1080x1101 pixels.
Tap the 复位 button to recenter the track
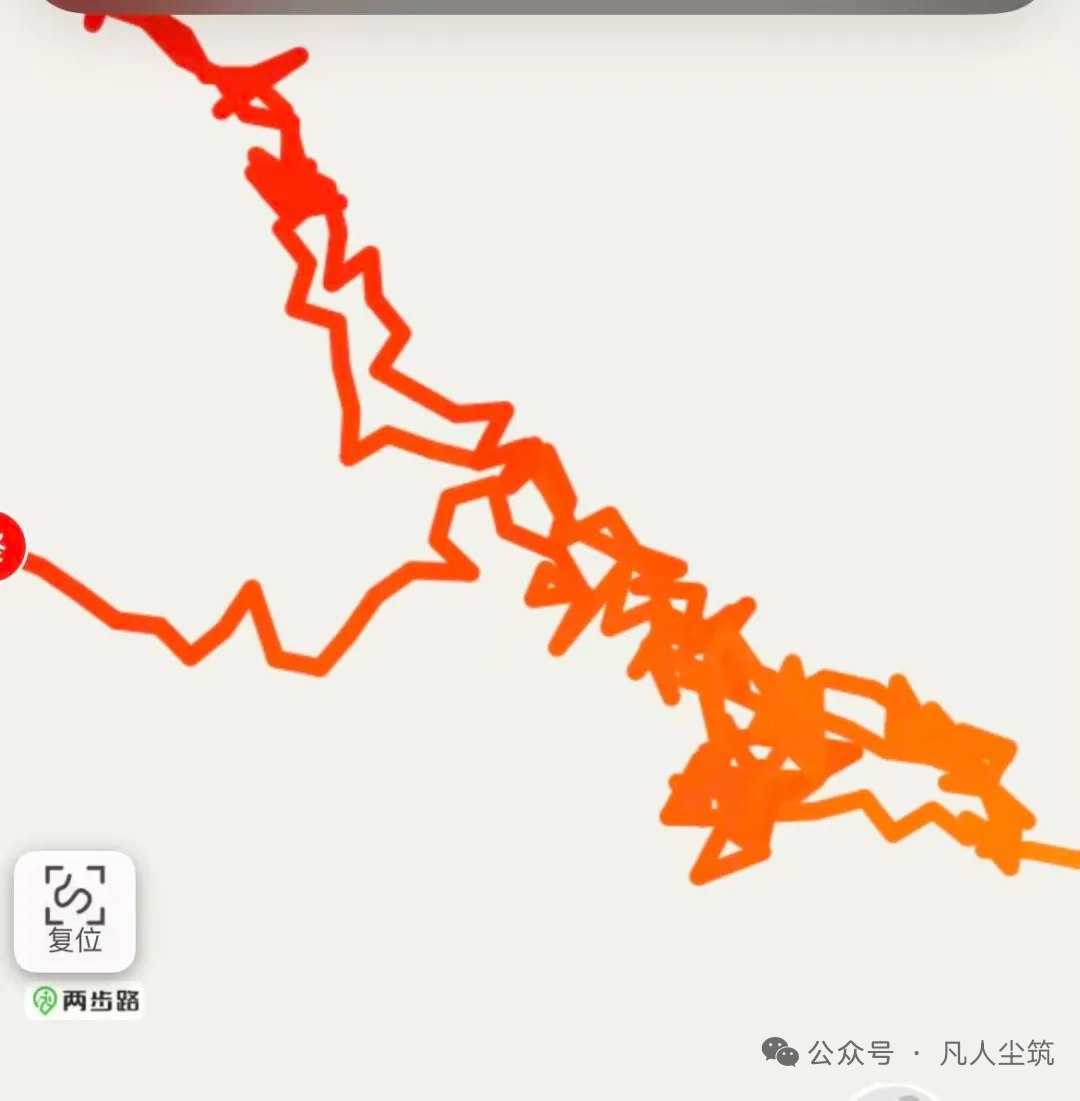point(75,910)
